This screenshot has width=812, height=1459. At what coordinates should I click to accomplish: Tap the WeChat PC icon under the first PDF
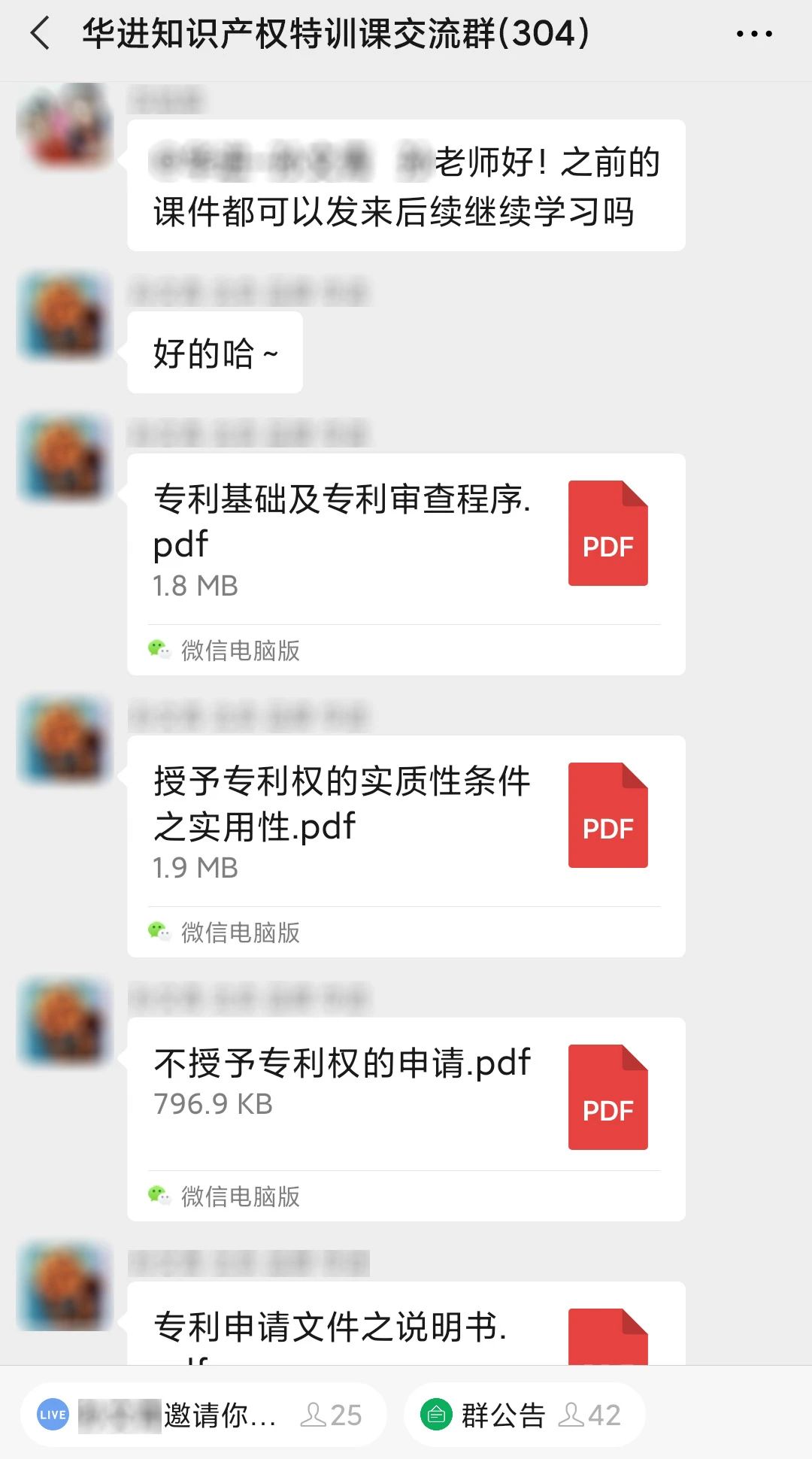160,648
